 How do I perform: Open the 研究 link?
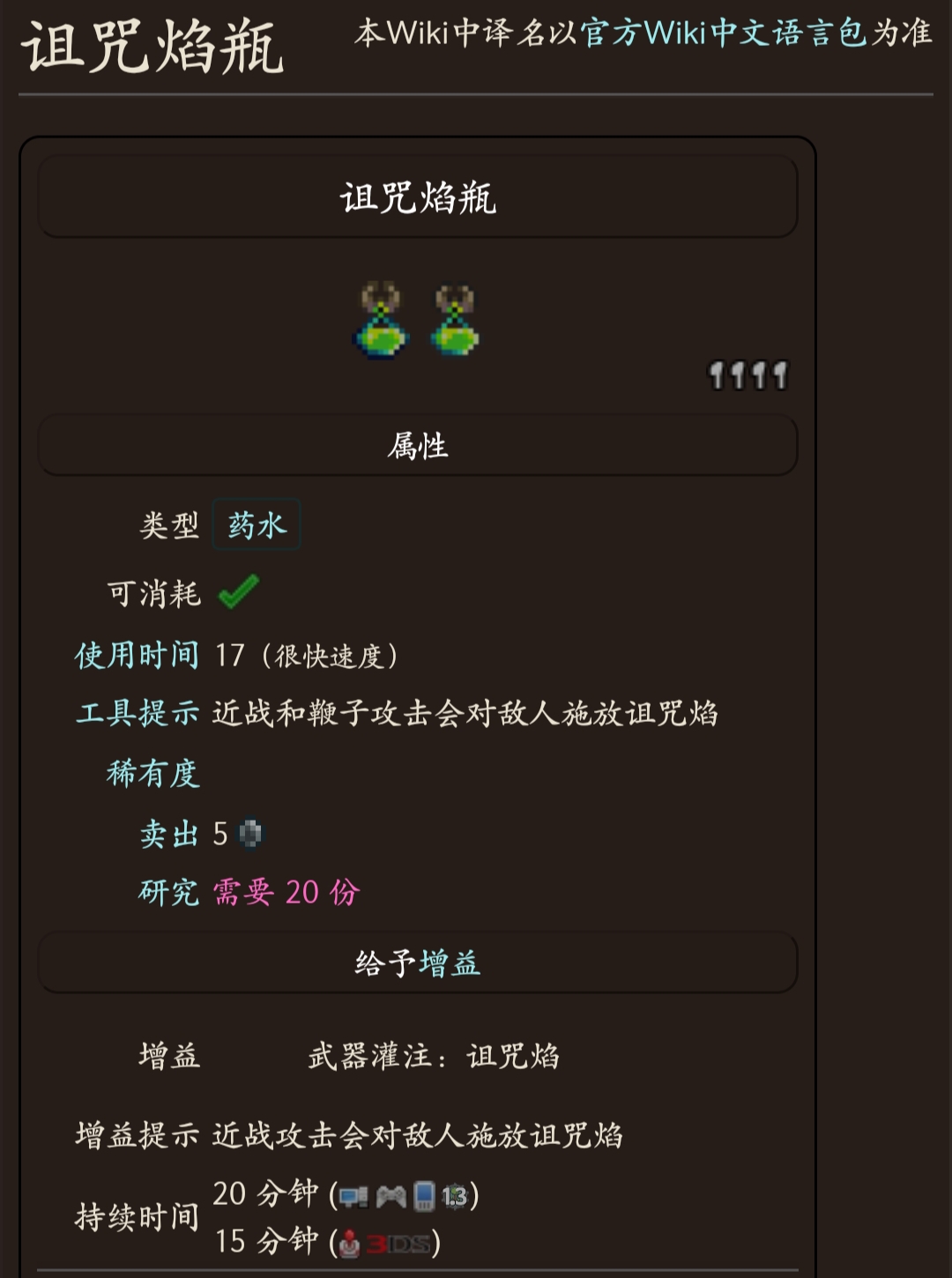pyautogui.click(x=168, y=892)
